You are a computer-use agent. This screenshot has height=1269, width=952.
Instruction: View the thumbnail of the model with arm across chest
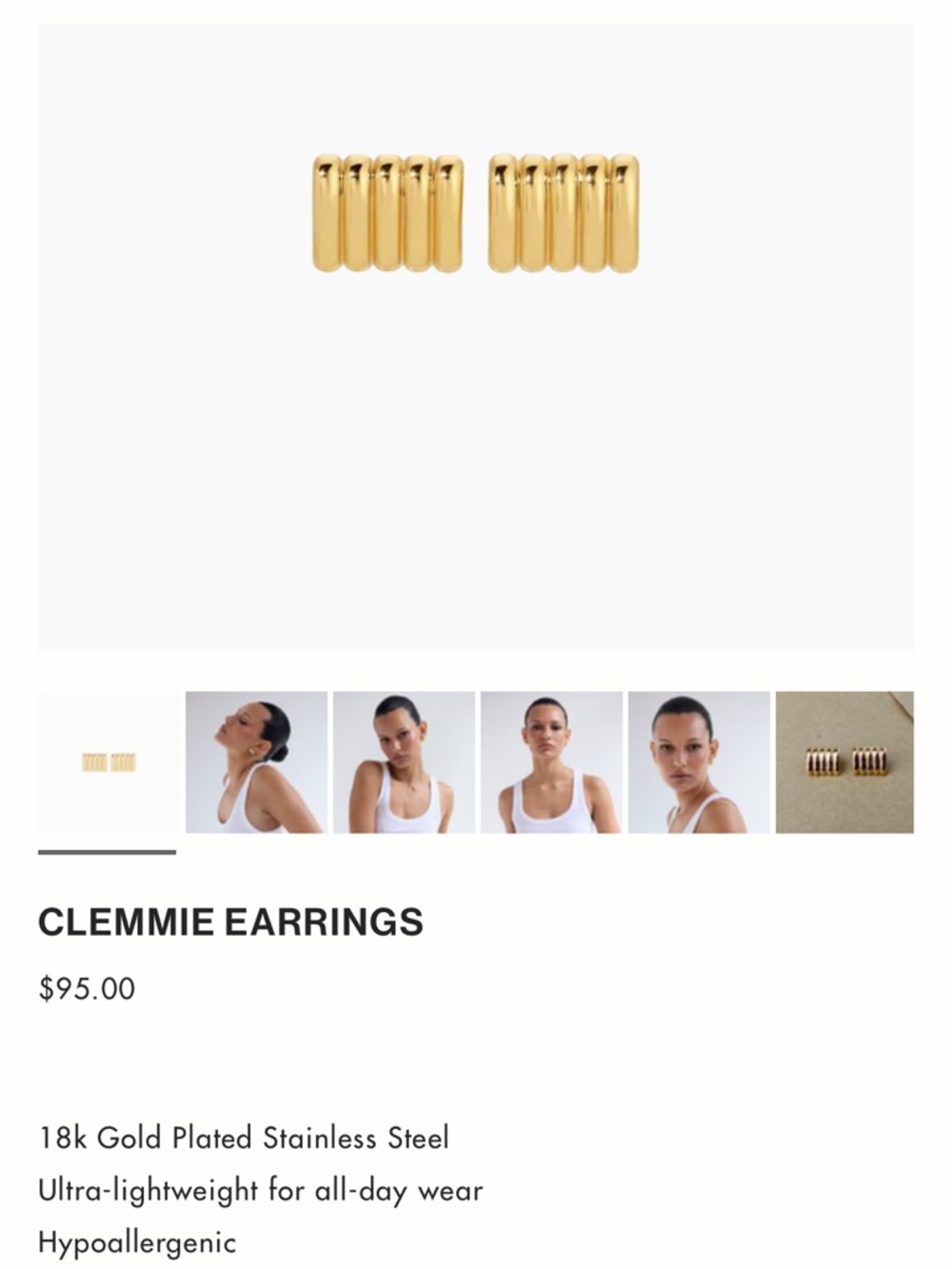(x=402, y=762)
